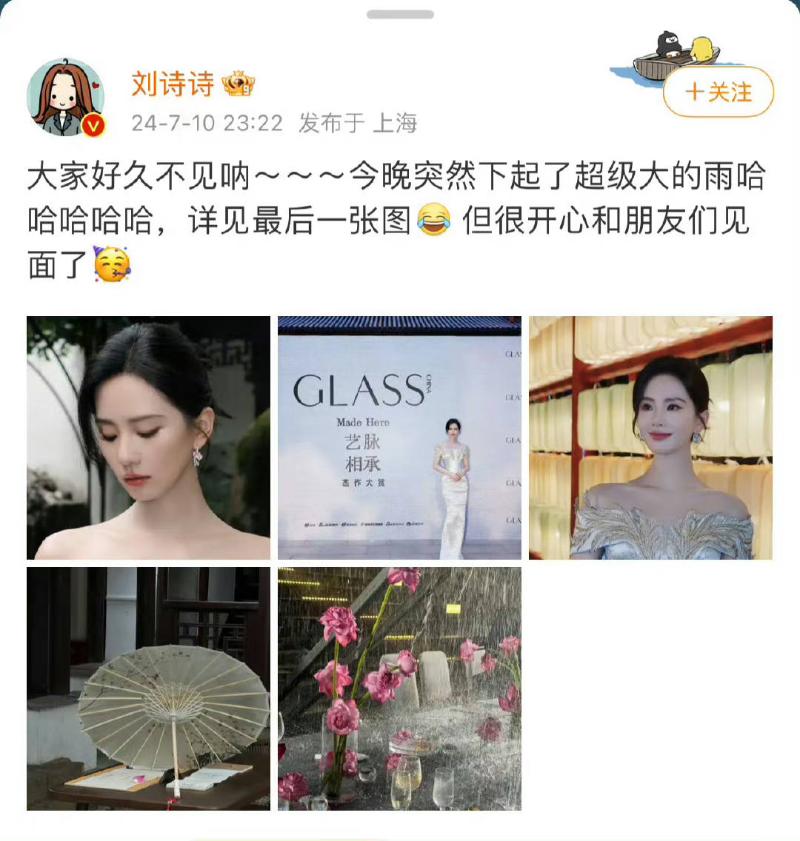Image resolution: width=800 pixels, height=841 pixels.
Task: Open the 刘诗诗 username link
Action: (x=172, y=84)
